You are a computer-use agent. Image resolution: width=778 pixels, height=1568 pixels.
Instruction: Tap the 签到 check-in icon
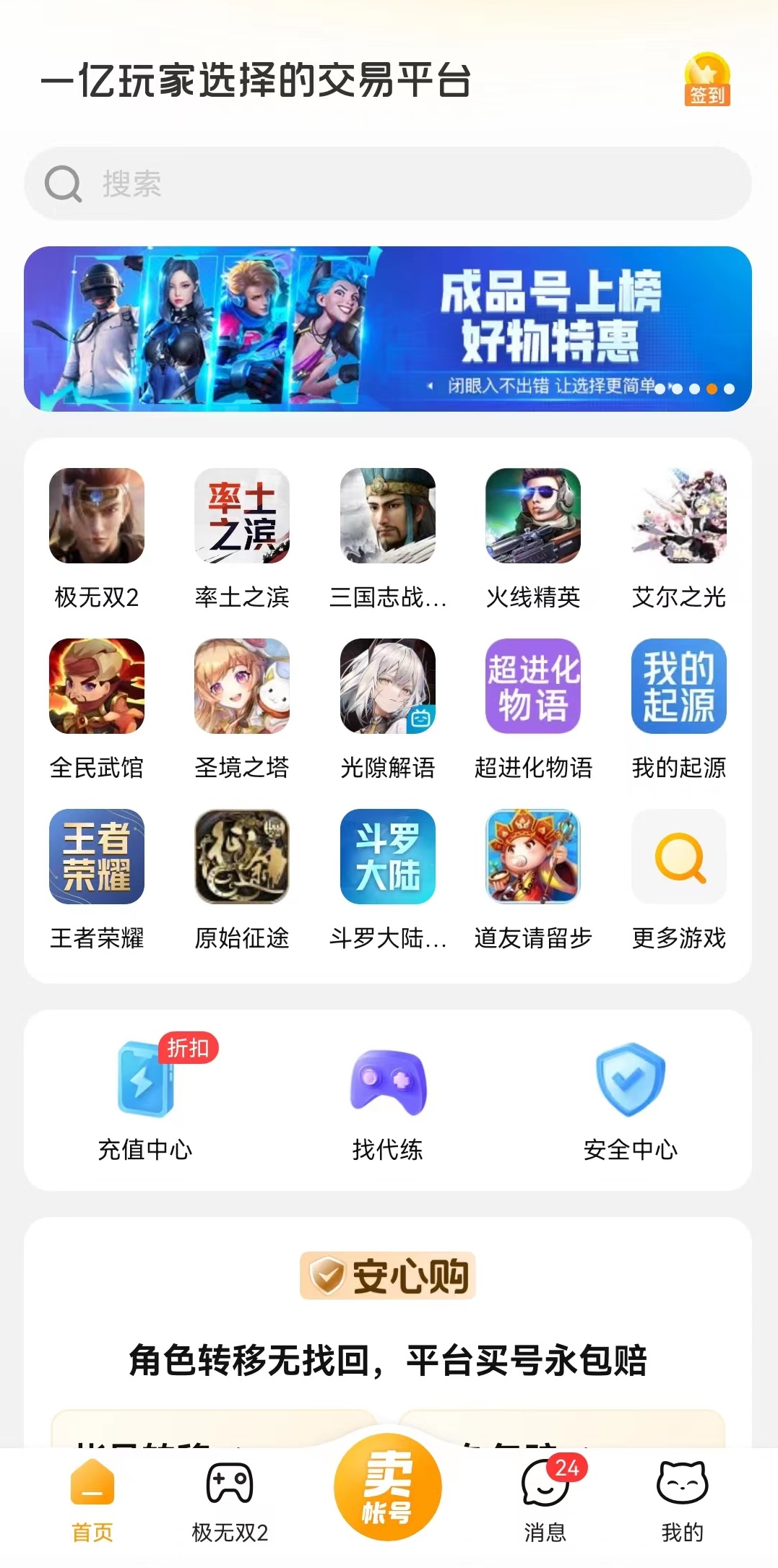click(x=706, y=80)
